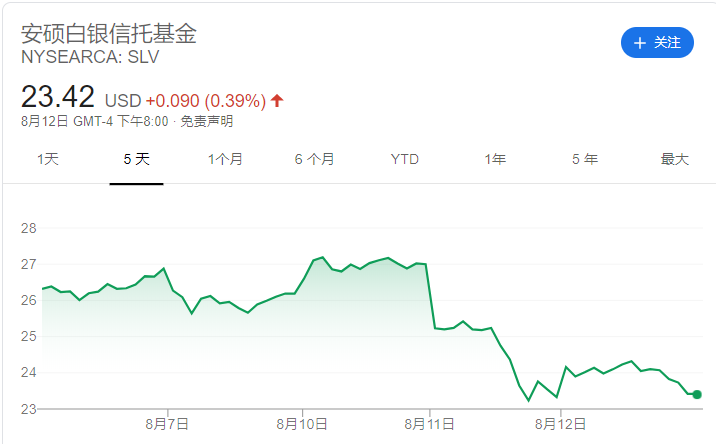
Task: Select the 最大 range tab
Action: [x=674, y=159]
